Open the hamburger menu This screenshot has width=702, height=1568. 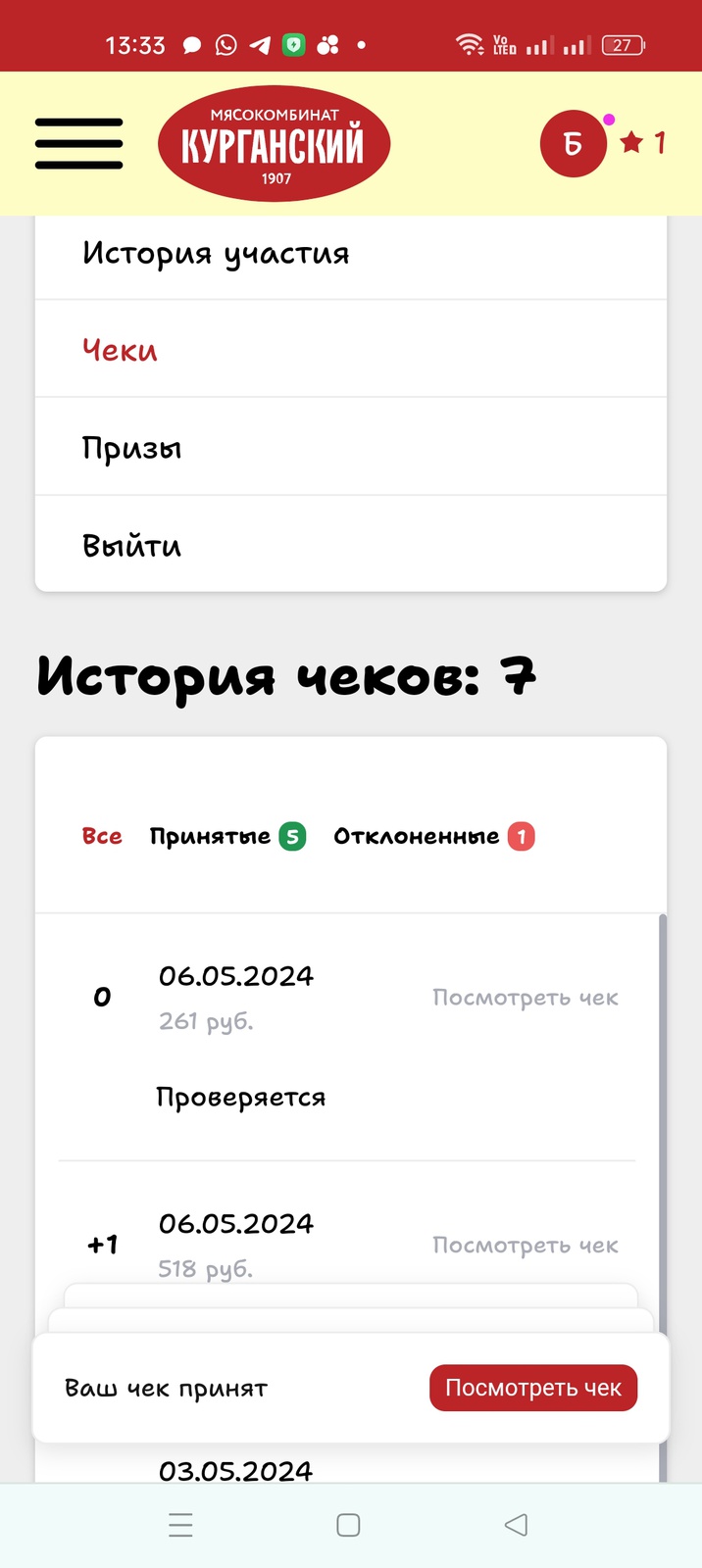79,144
